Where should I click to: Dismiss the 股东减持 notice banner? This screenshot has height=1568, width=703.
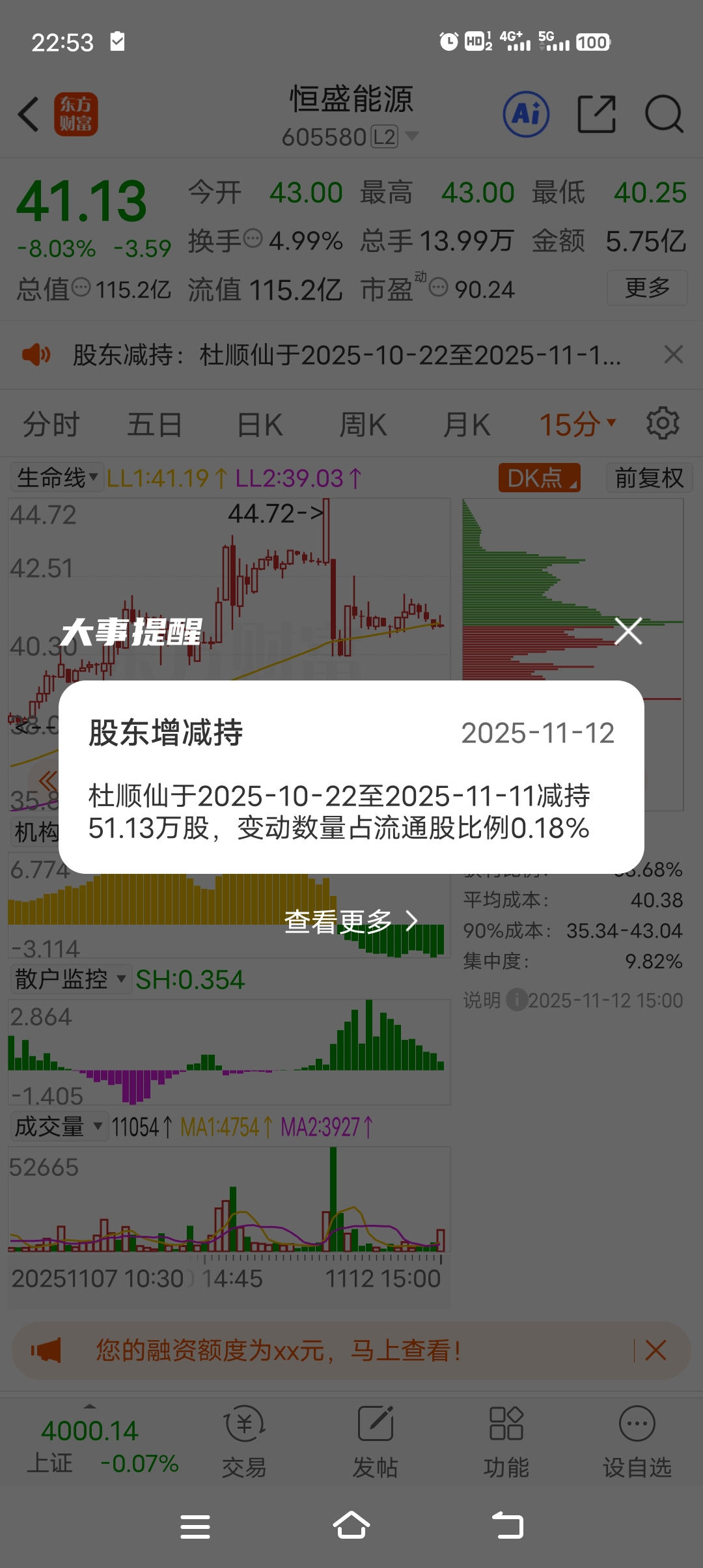coord(673,354)
